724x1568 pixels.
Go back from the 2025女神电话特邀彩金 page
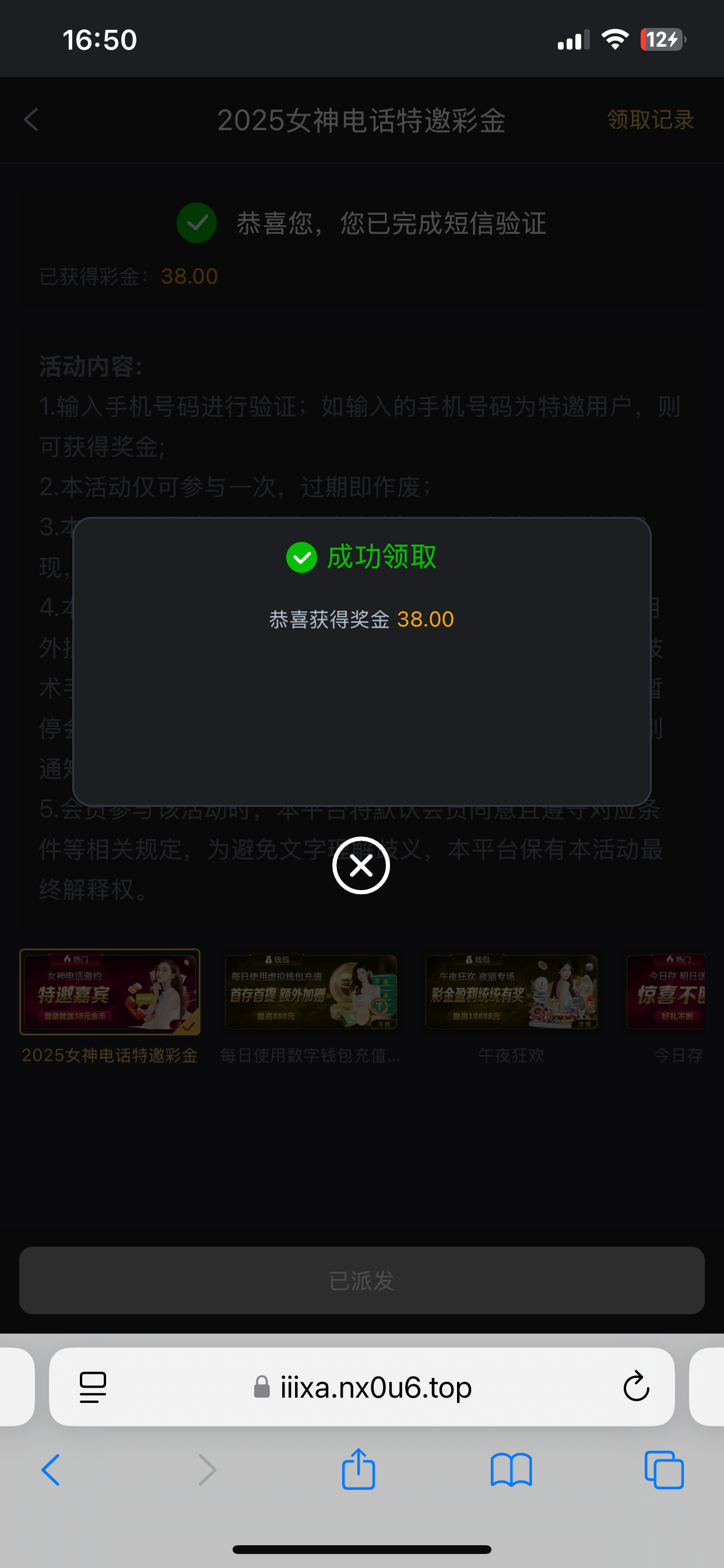[x=31, y=120]
